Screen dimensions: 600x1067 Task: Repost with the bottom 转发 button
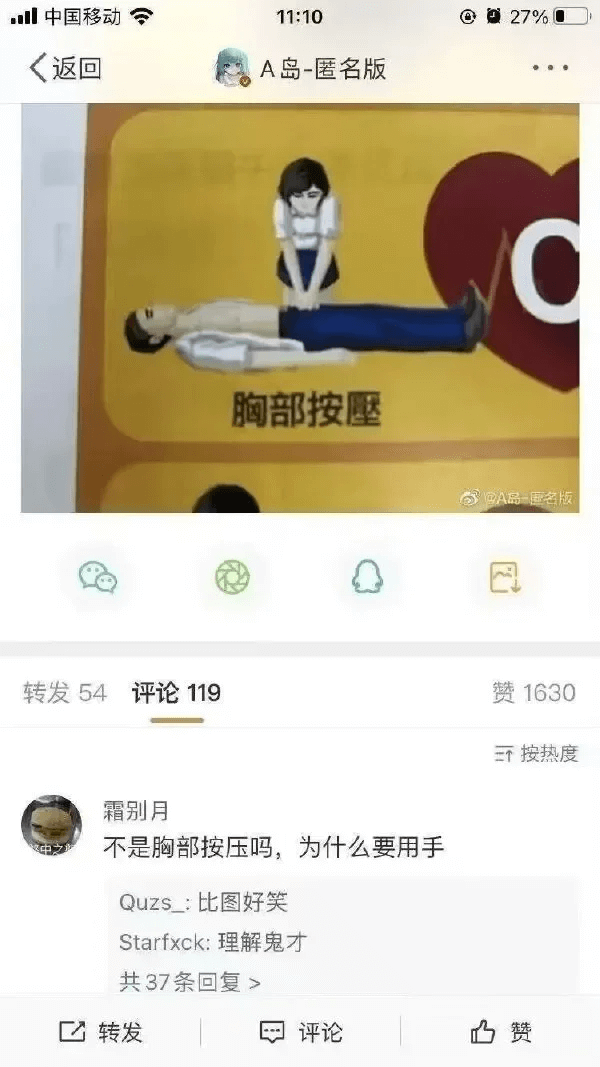(x=101, y=1032)
